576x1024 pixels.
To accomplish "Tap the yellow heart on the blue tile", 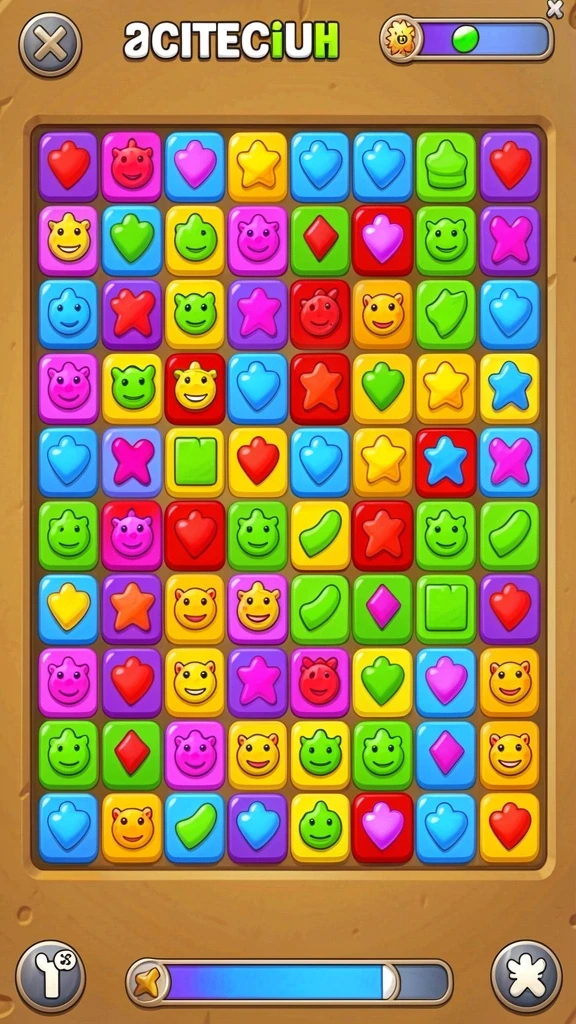I will coord(69,608).
